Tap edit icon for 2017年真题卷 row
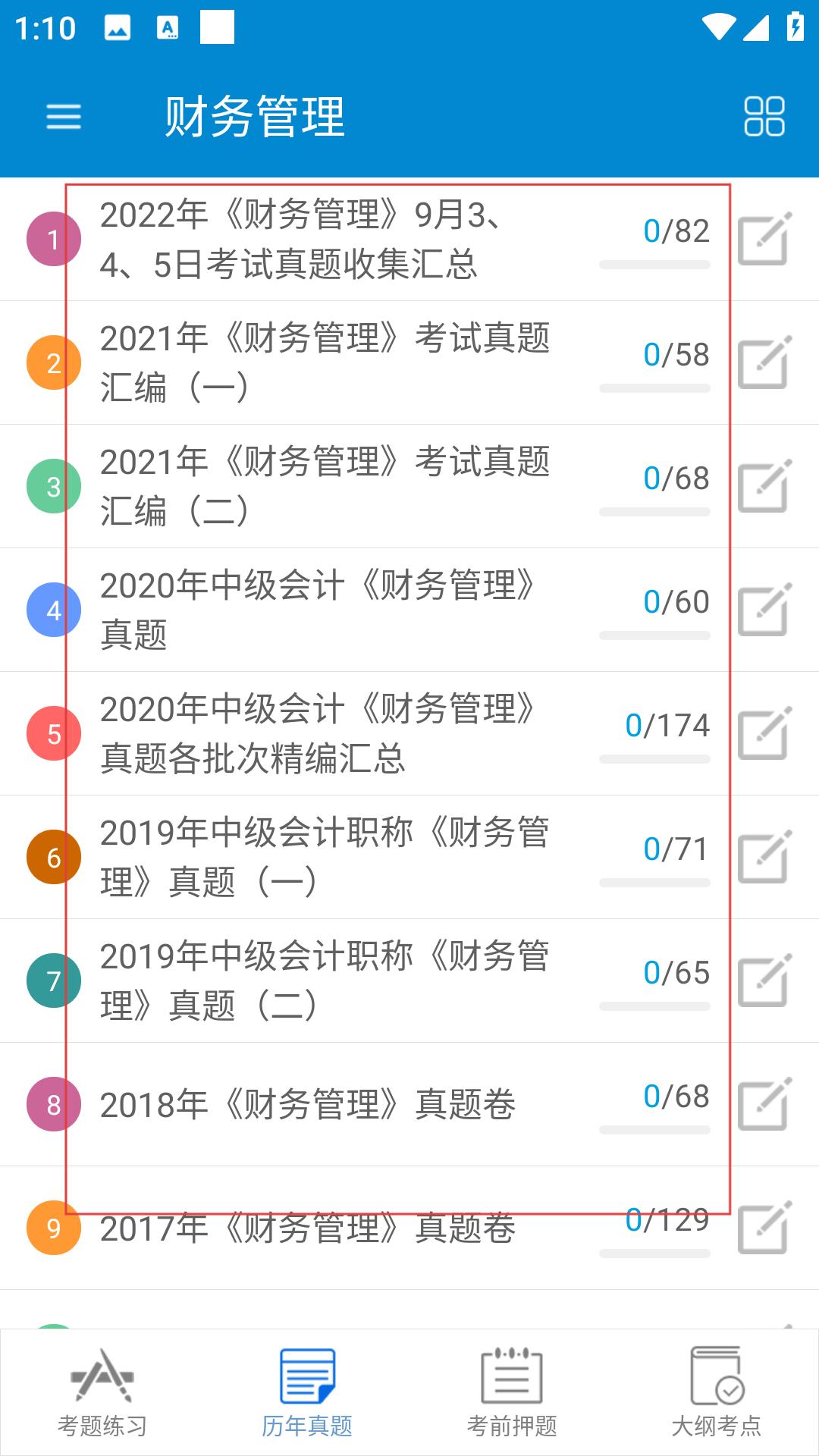Viewport: 819px width, 1456px height. tap(764, 1228)
